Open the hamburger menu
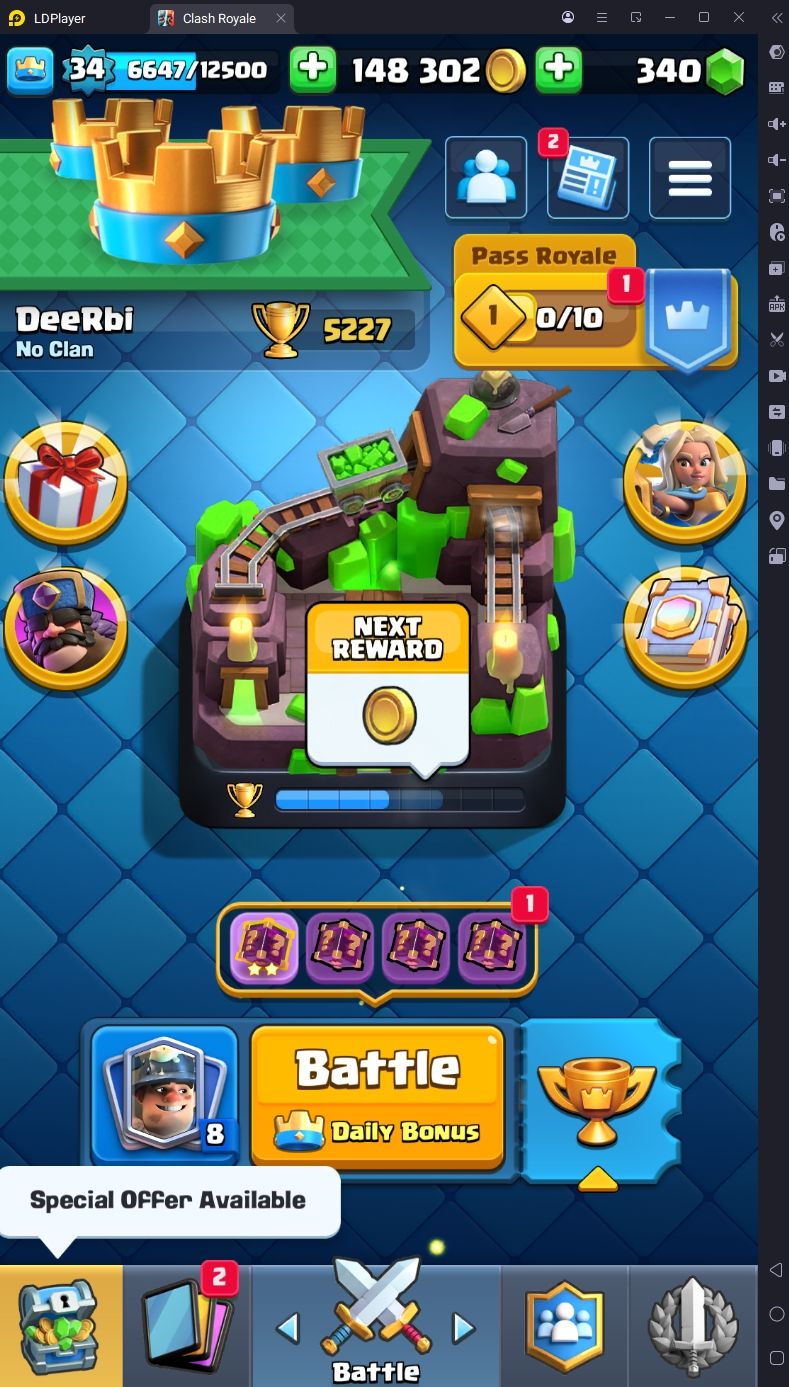Viewport: 789px width, 1387px height. click(x=690, y=178)
